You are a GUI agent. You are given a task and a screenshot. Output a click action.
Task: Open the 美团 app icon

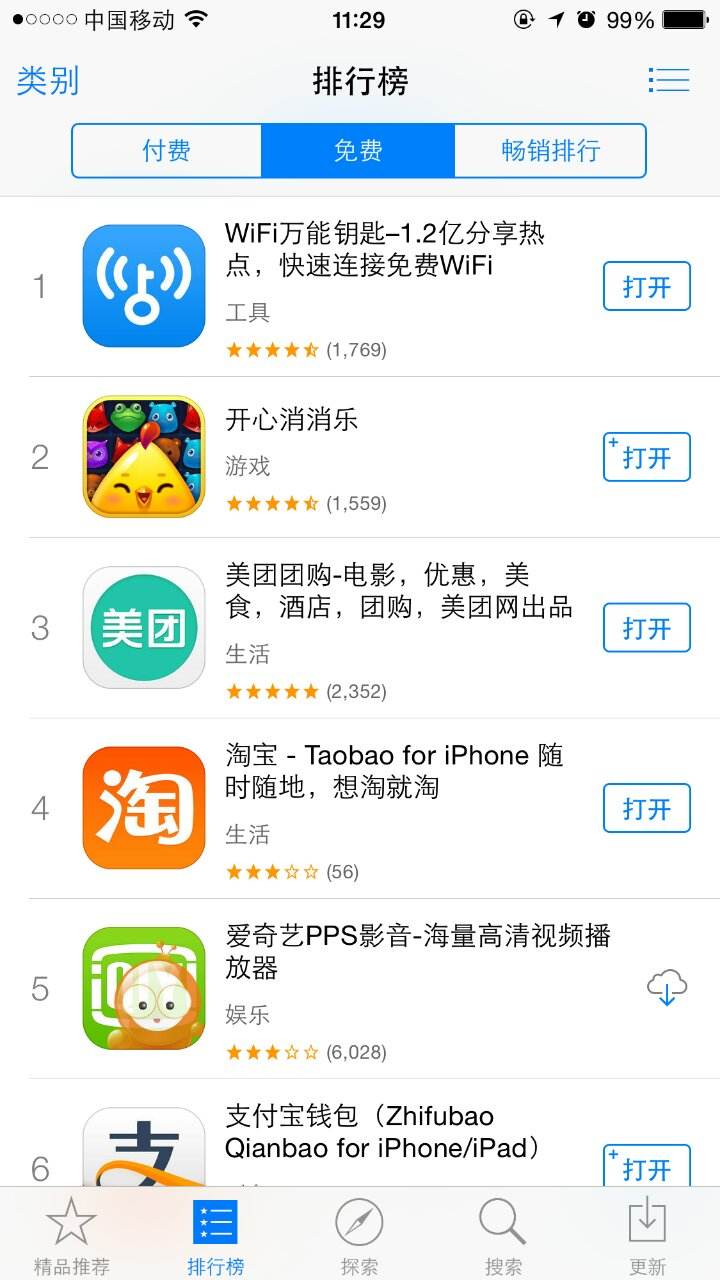(x=143, y=627)
